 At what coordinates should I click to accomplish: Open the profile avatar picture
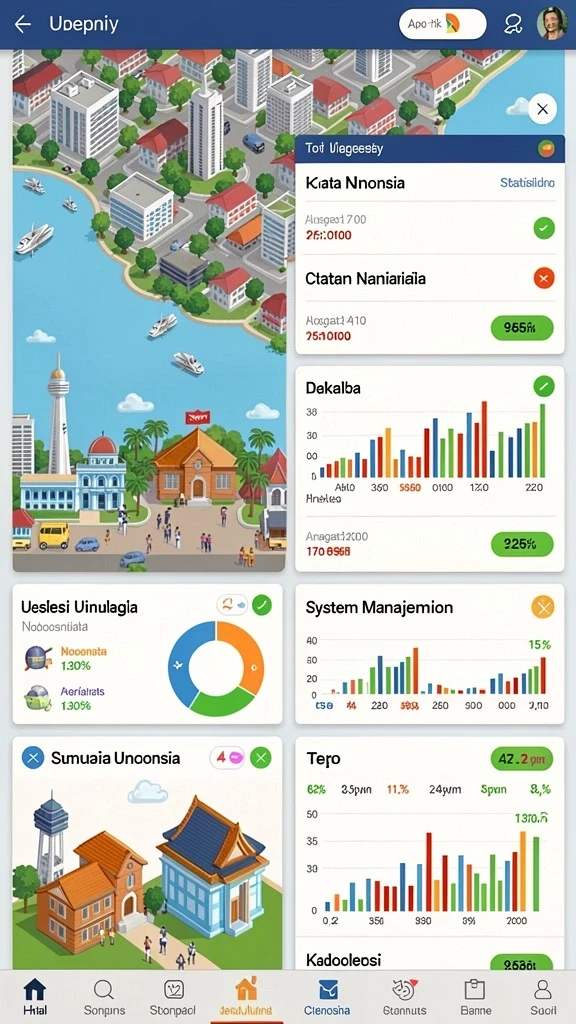tap(552, 24)
